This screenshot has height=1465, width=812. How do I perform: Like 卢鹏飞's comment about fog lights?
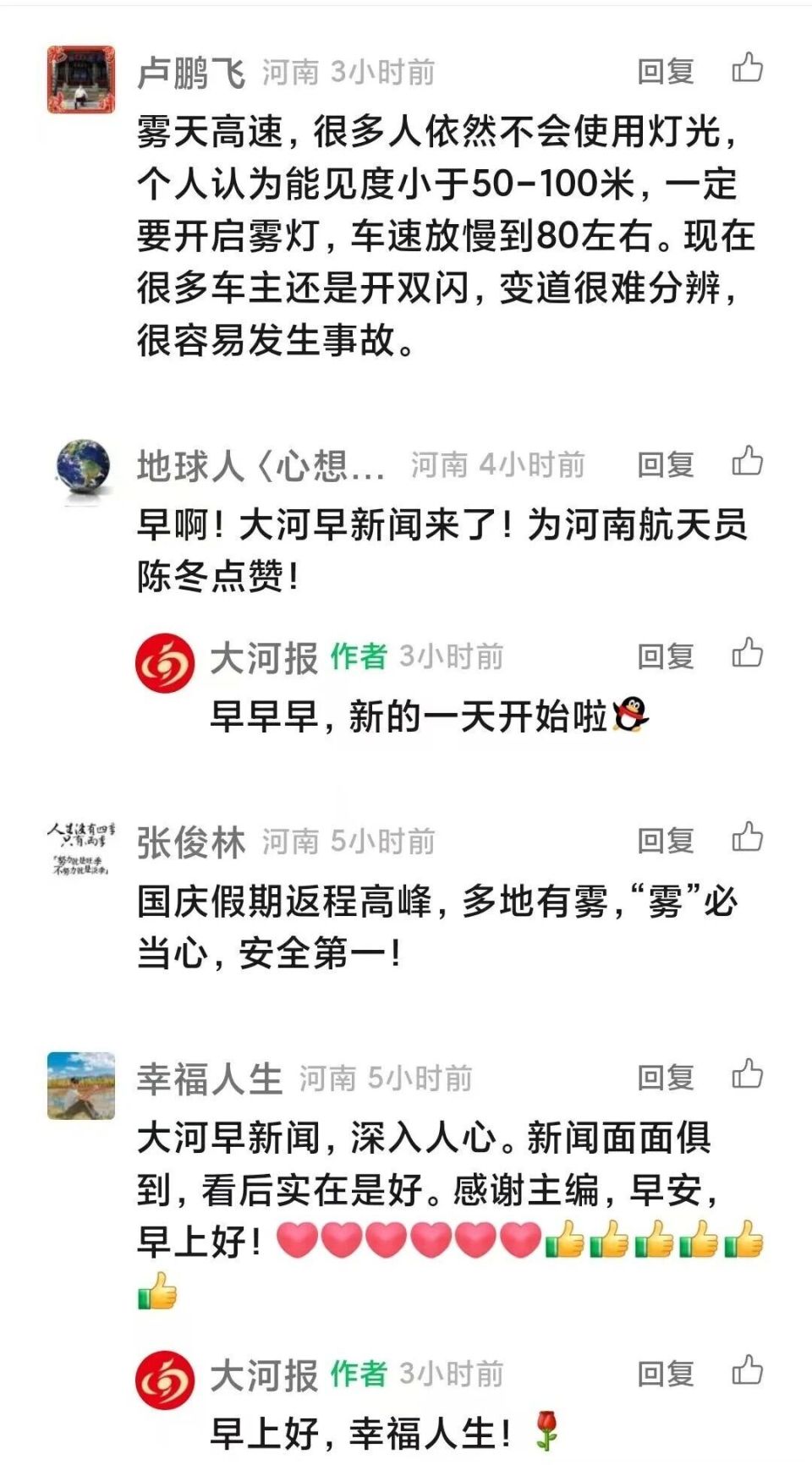(x=747, y=69)
